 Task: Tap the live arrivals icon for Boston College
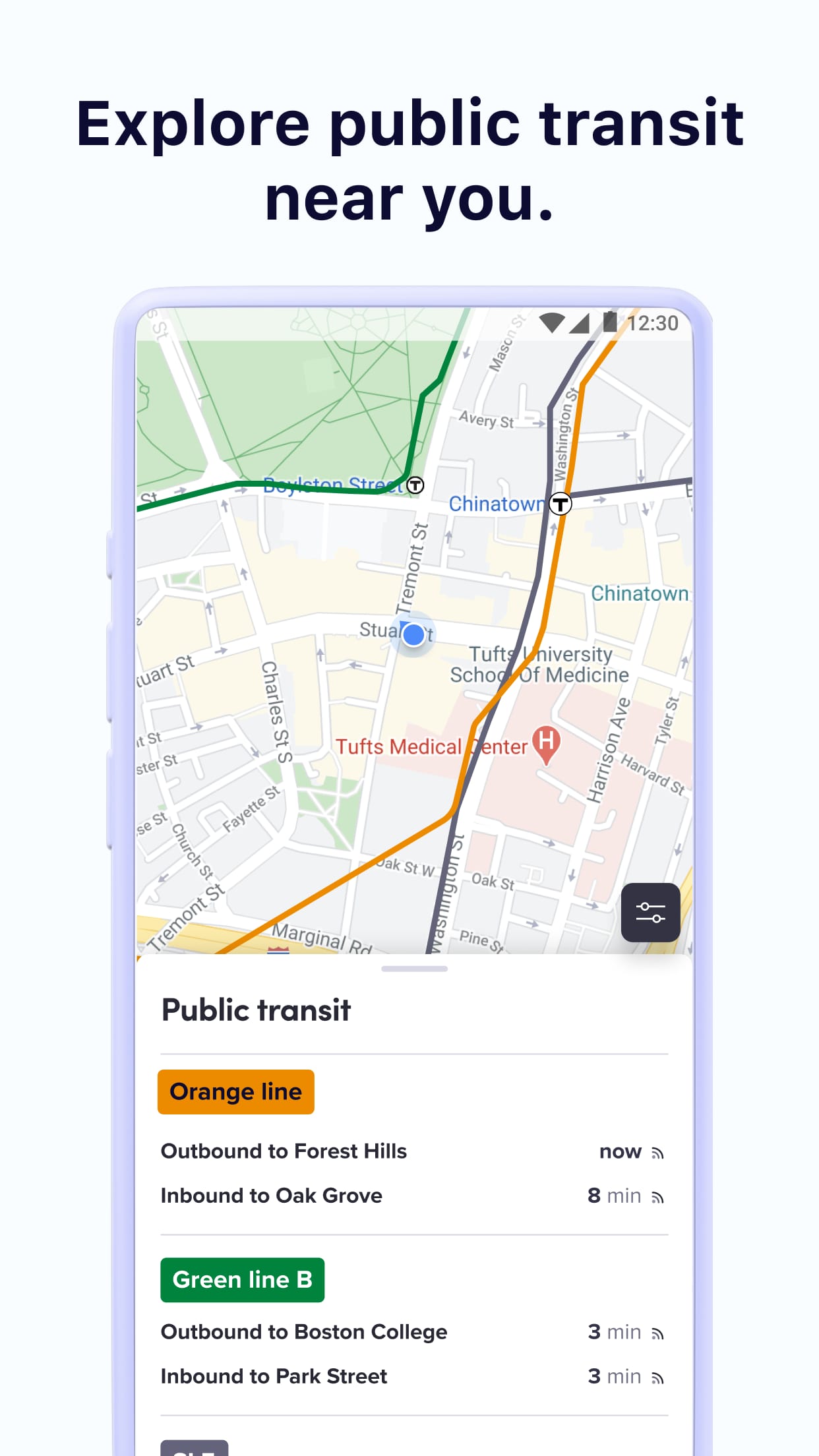[657, 1332]
